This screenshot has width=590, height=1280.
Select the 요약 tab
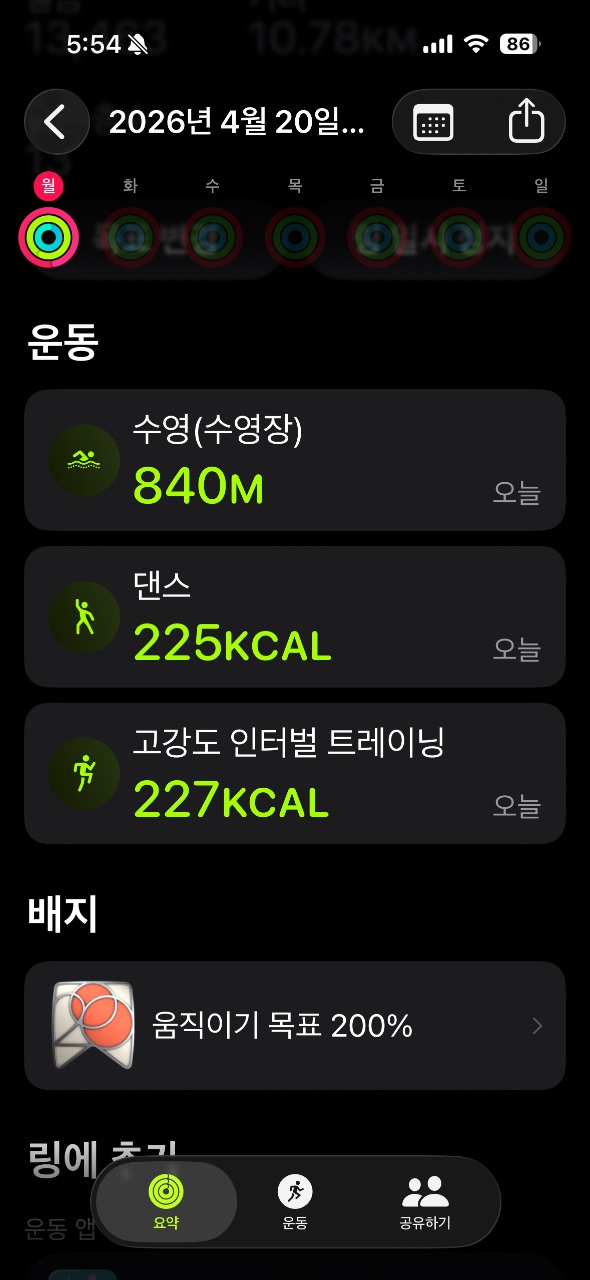tap(166, 1201)
